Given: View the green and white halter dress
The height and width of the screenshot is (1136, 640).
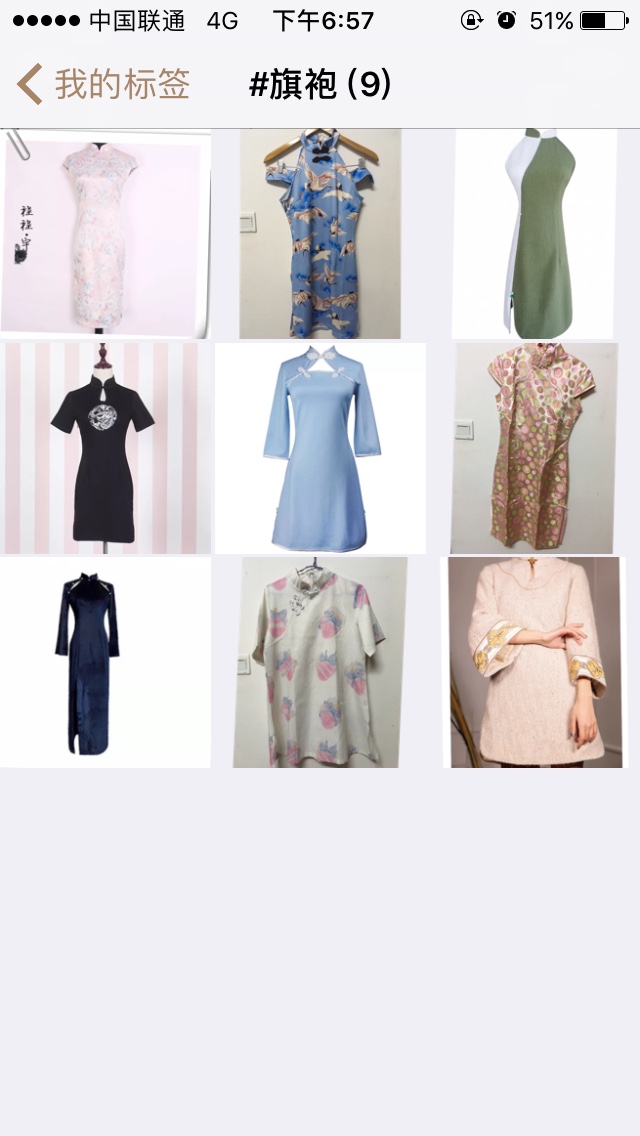Looking at the screenshot, I should (x=535, y=233).
